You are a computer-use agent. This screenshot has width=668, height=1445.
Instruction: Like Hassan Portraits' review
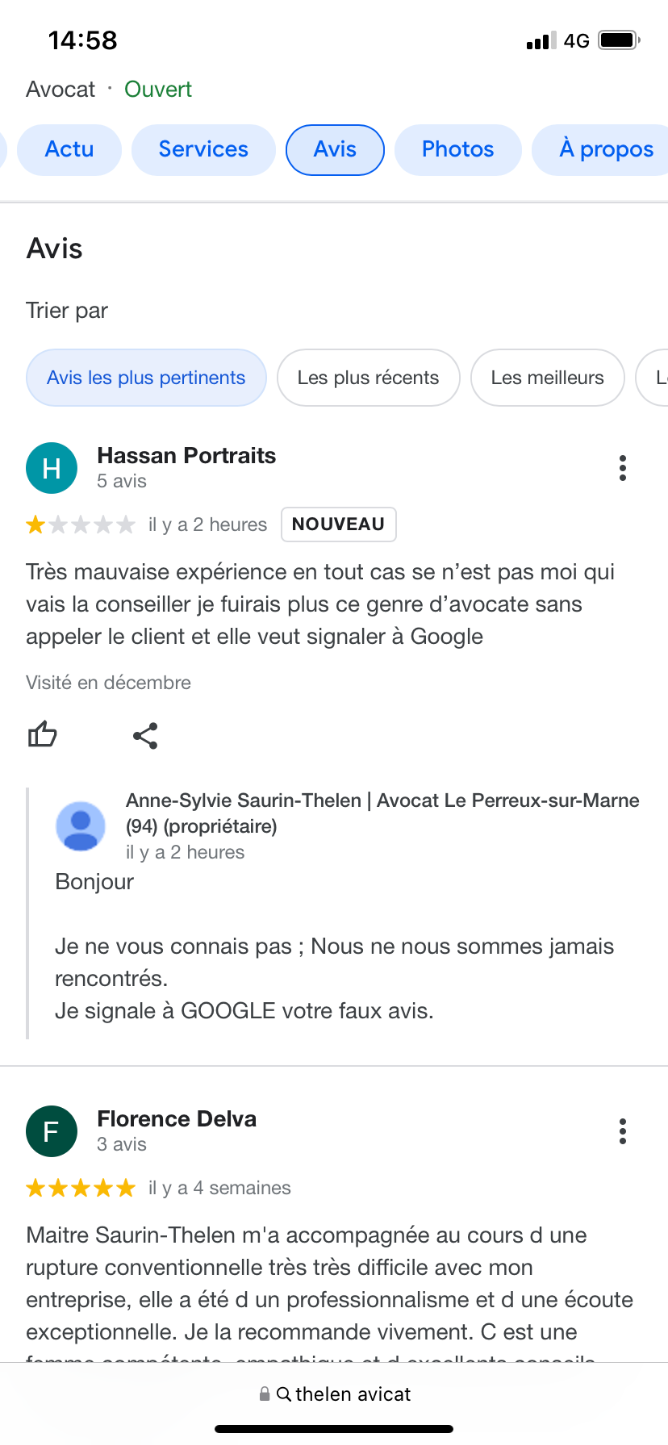tap(42, 736)
